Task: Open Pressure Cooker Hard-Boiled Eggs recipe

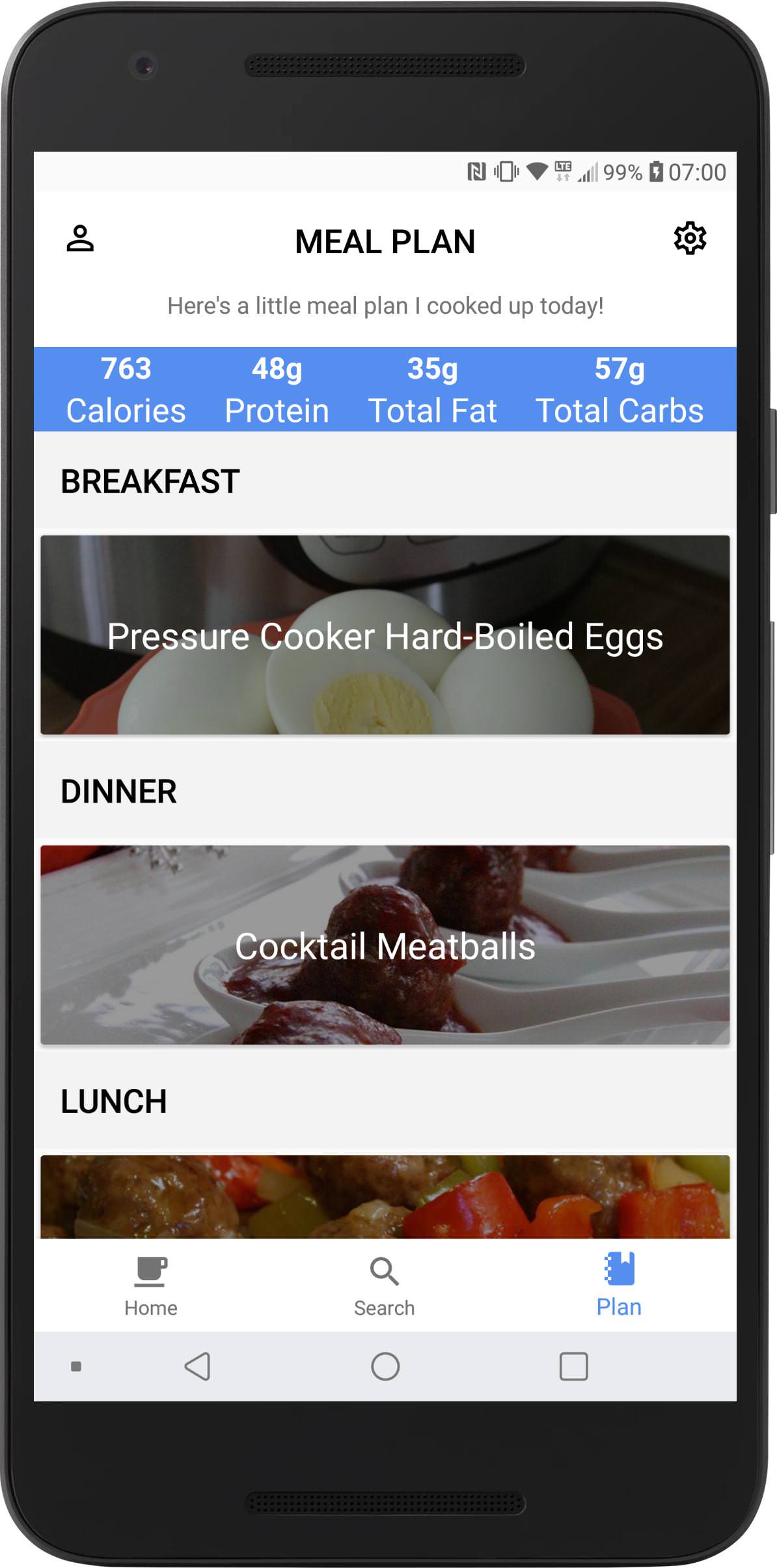Action: [x=385, y=635]
